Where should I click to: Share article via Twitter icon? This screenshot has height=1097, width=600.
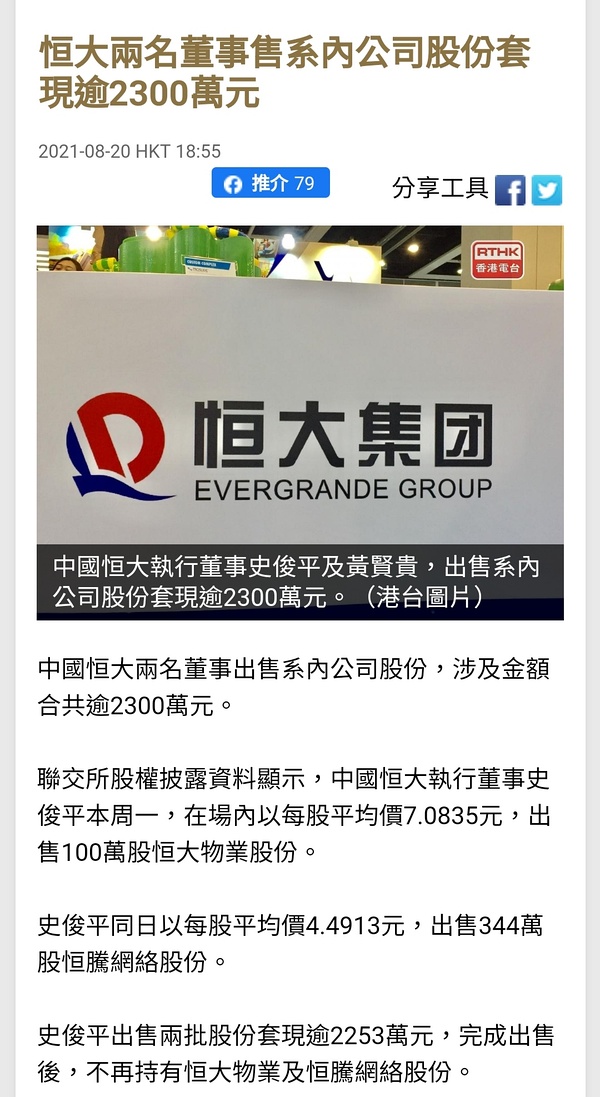[547, 189]
